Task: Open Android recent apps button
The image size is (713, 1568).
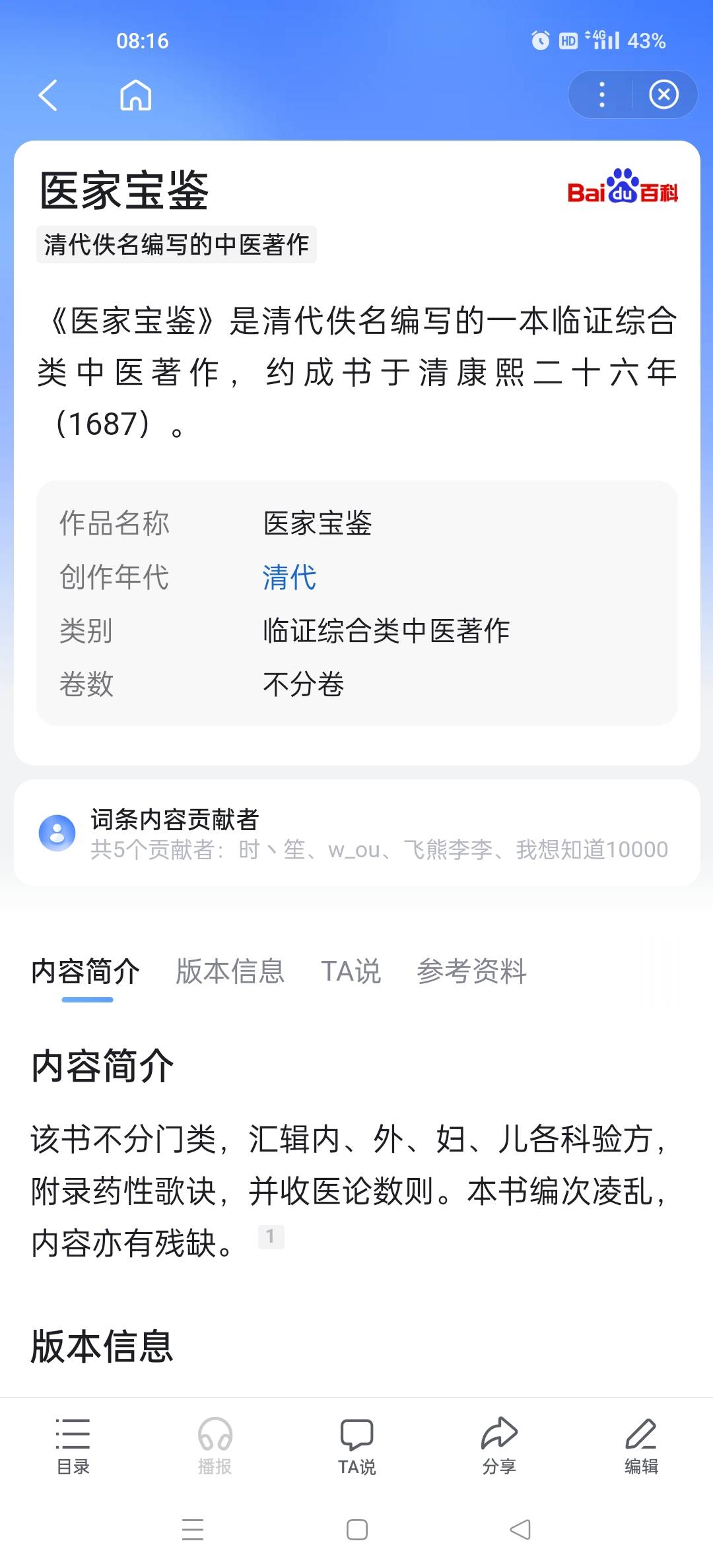Action: pos(192,1528)
